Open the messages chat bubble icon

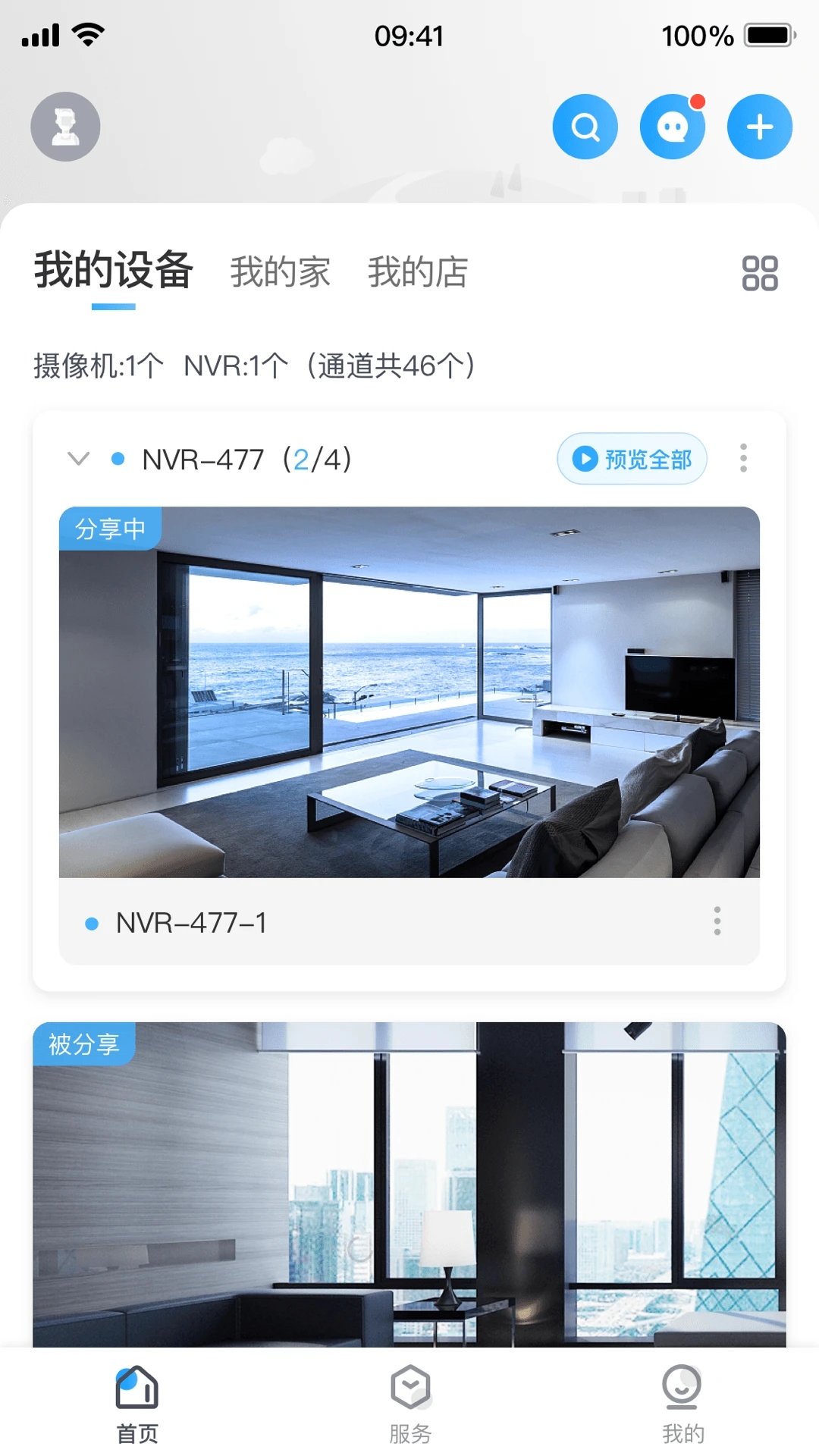tap(672, 127)
